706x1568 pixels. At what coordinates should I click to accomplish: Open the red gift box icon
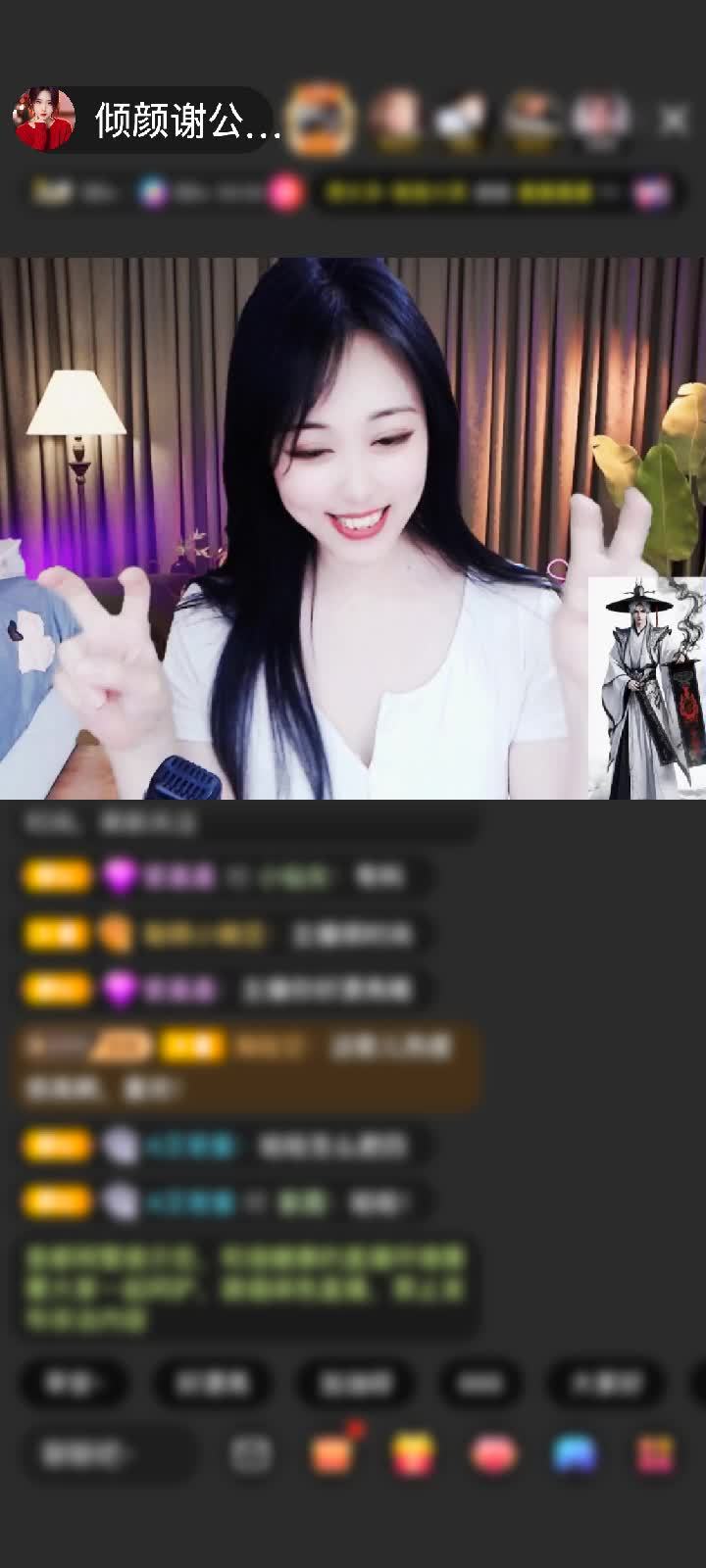pos(414,1454)
